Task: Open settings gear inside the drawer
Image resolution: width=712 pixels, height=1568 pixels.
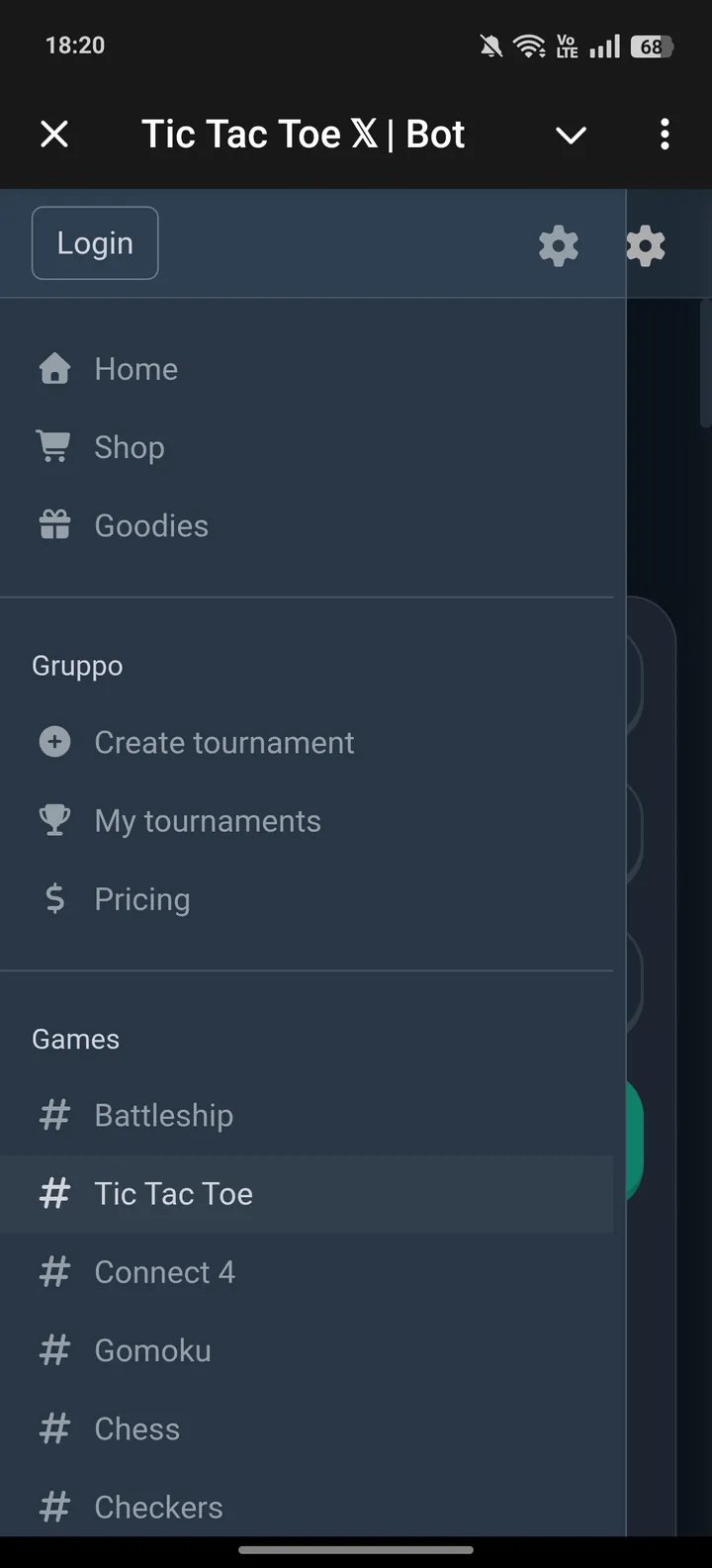Action: (559, 245)
